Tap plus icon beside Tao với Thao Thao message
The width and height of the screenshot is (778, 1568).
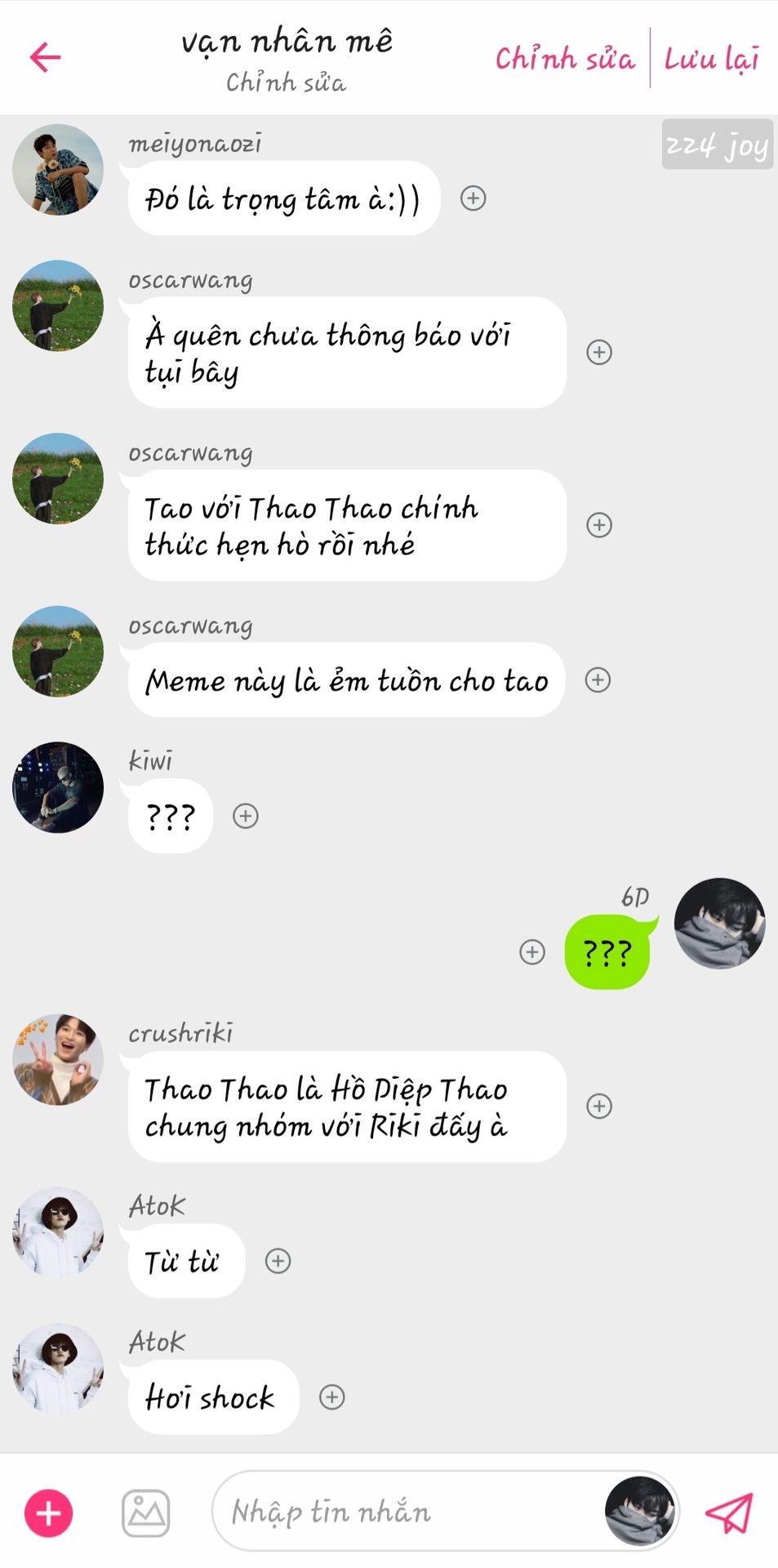click(x=599, y=525)
